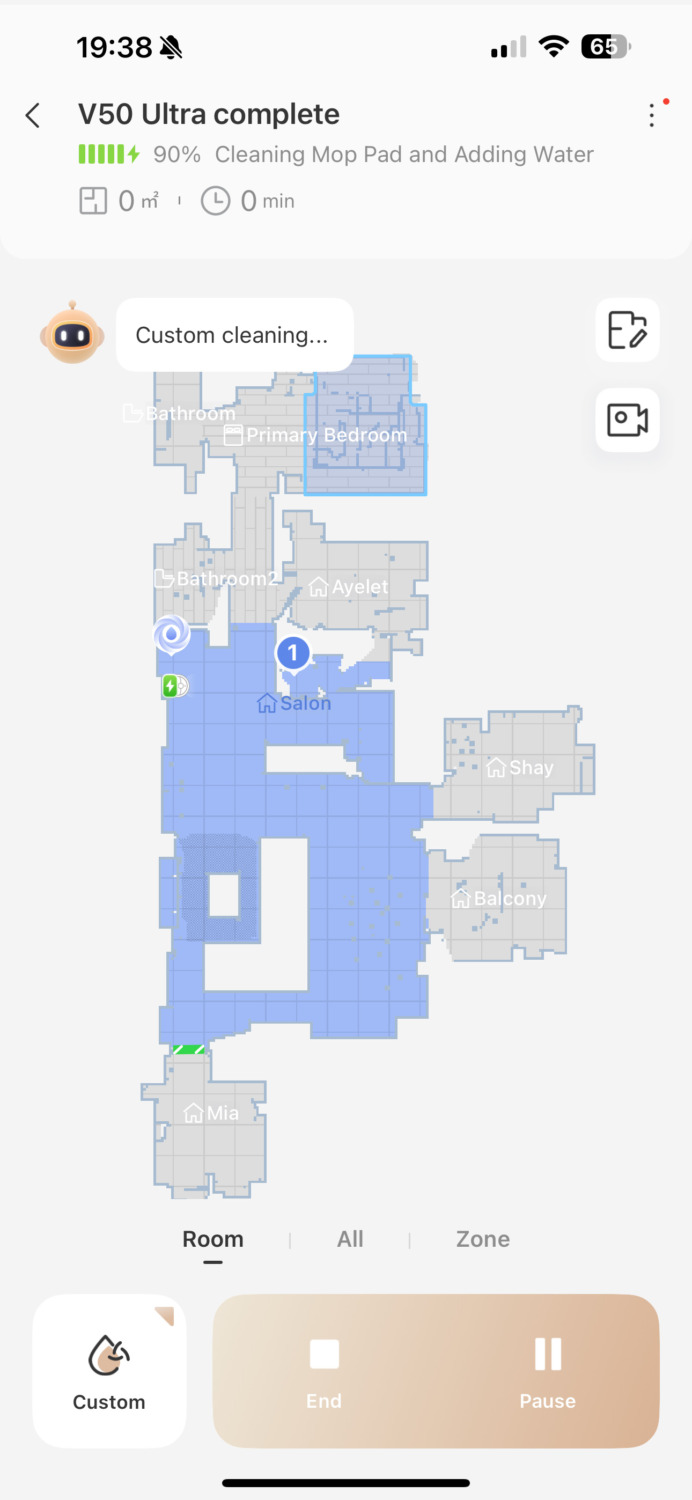
Task: Open the map edit icon
Action: point(627,330)
